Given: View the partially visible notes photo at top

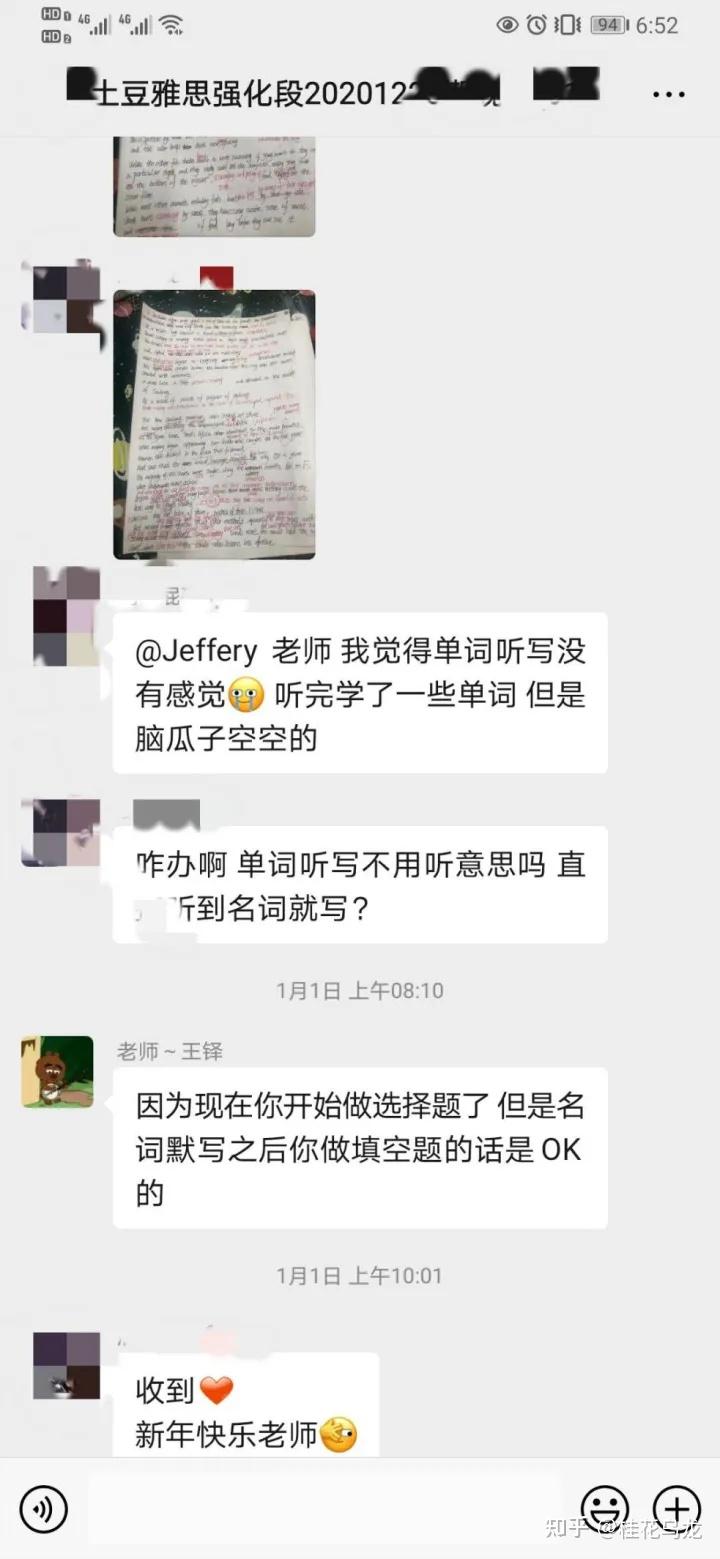Looking at the screenshot, I should click(214, 187).
